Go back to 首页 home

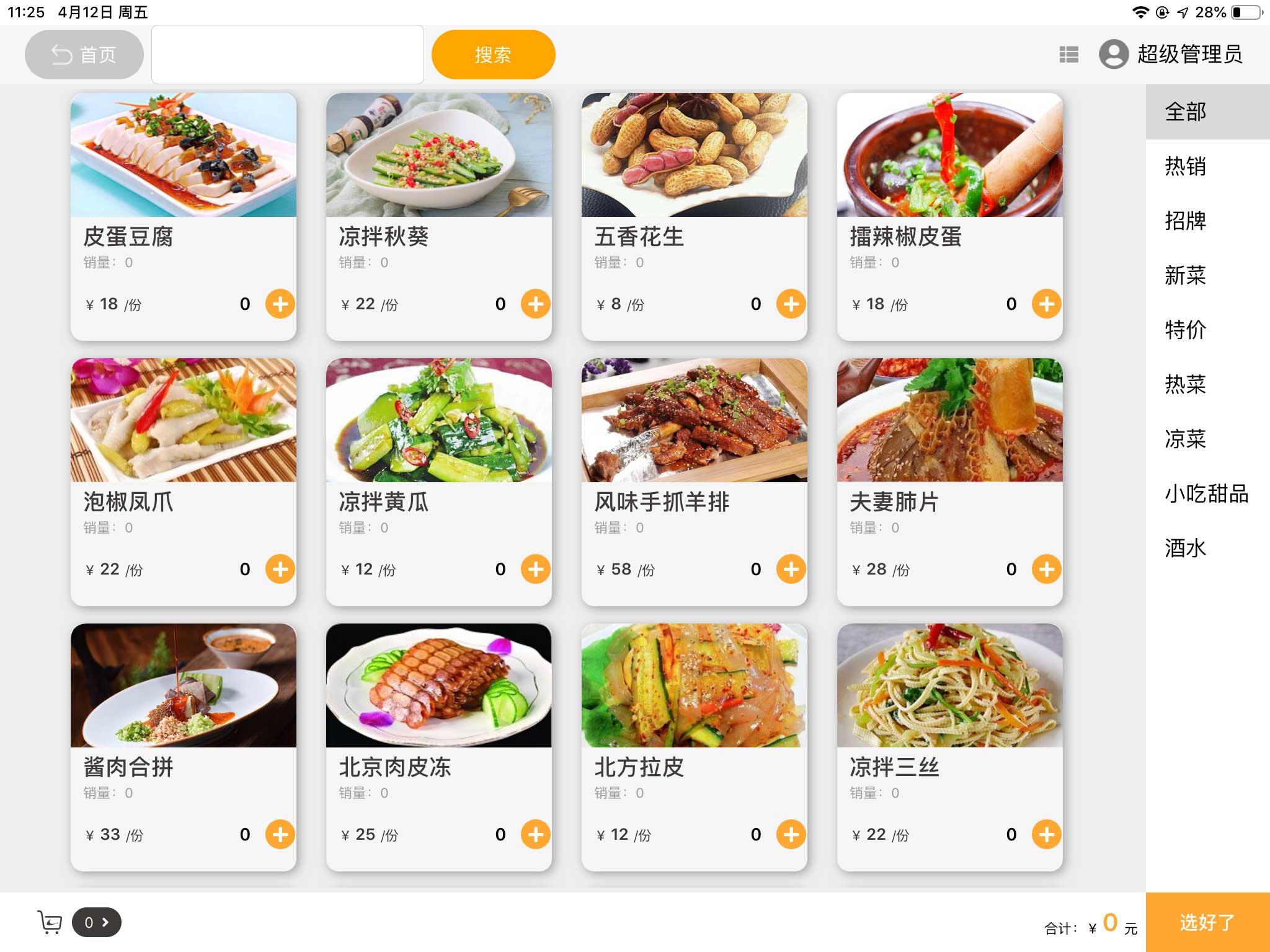pos(84,55)
